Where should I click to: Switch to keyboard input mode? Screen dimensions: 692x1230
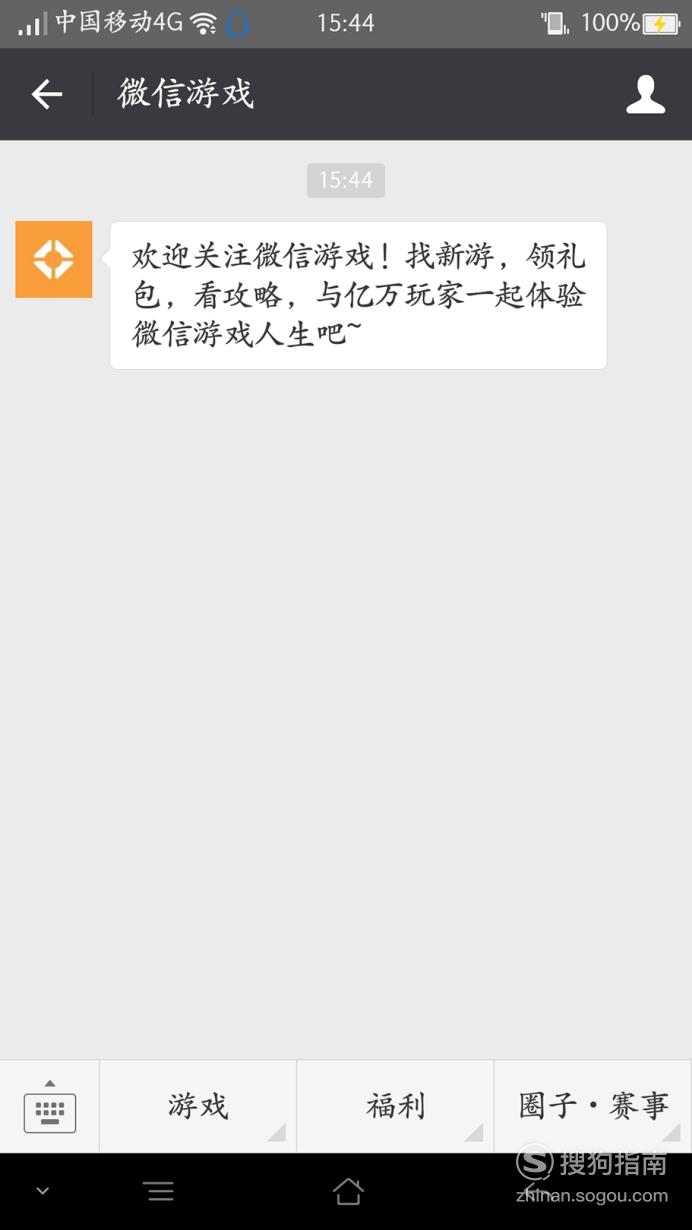(50, 1107)
